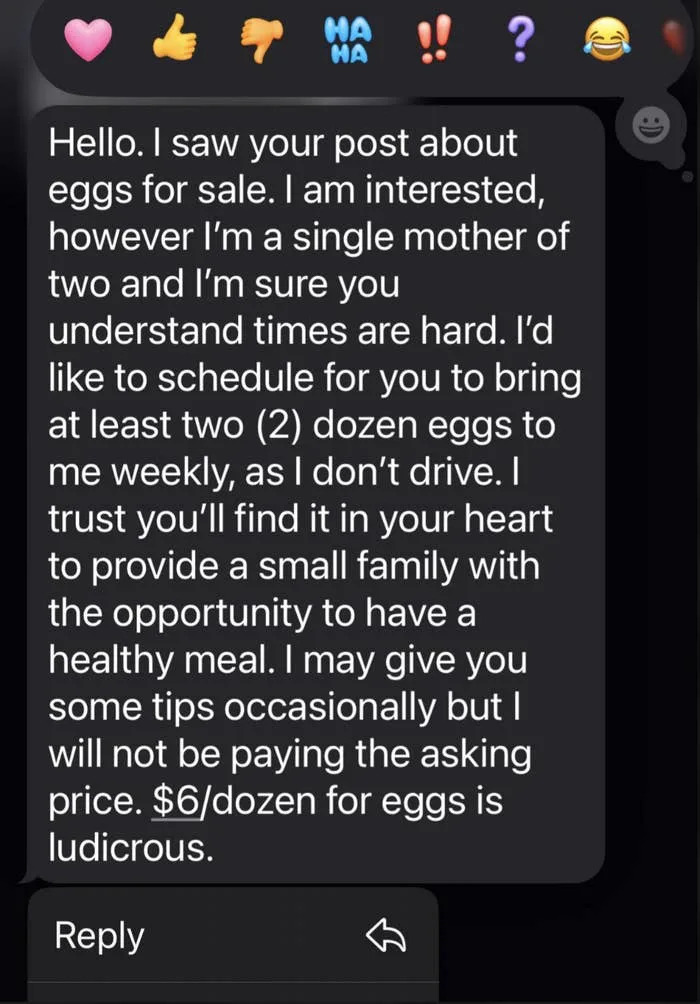React with the question mark tapback
Image resolution: width=700 pixels, height=1004 pixels.
point(517,41)
